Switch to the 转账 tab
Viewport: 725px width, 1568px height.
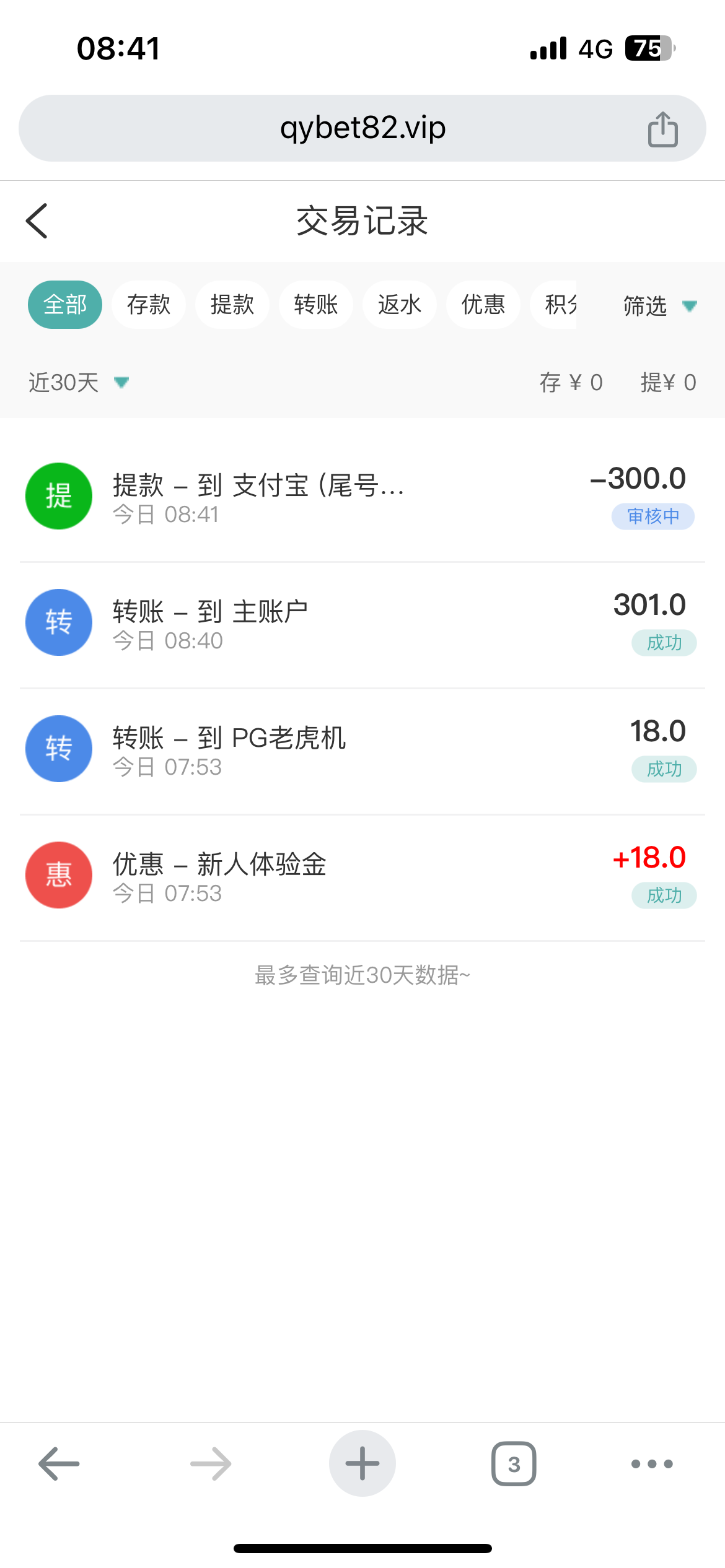coord(316,305)
